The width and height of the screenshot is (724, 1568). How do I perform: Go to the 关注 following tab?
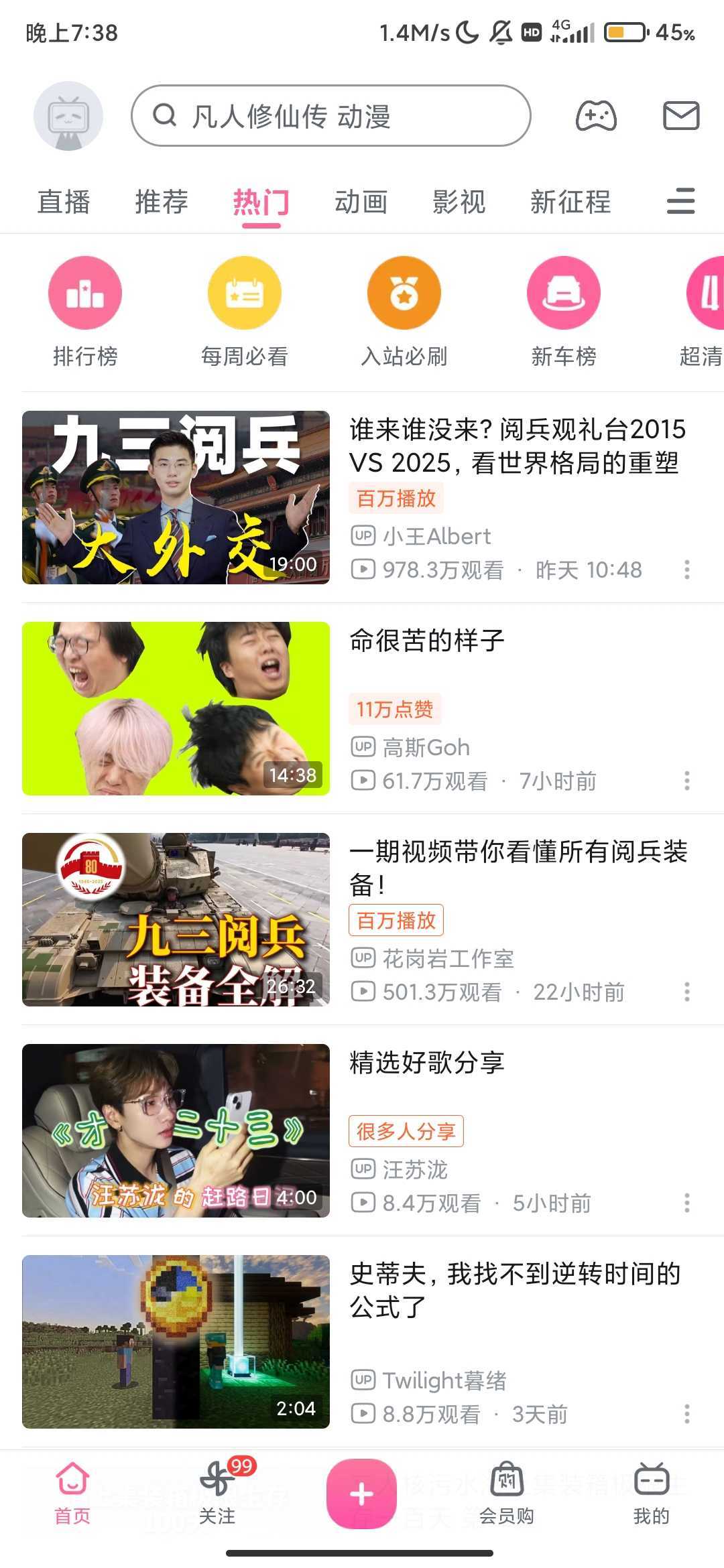217,1492
